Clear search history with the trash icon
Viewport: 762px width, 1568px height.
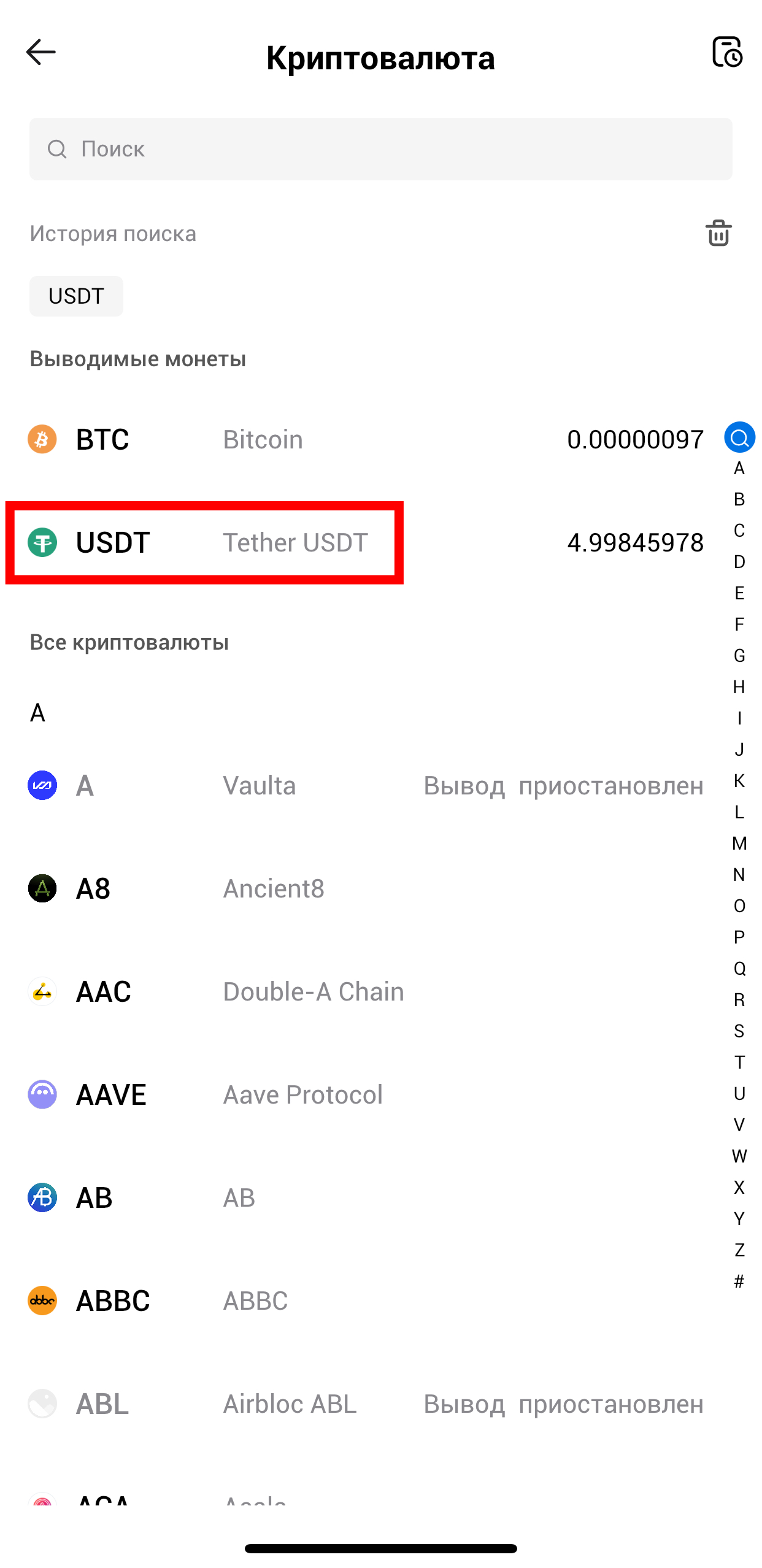718,234
